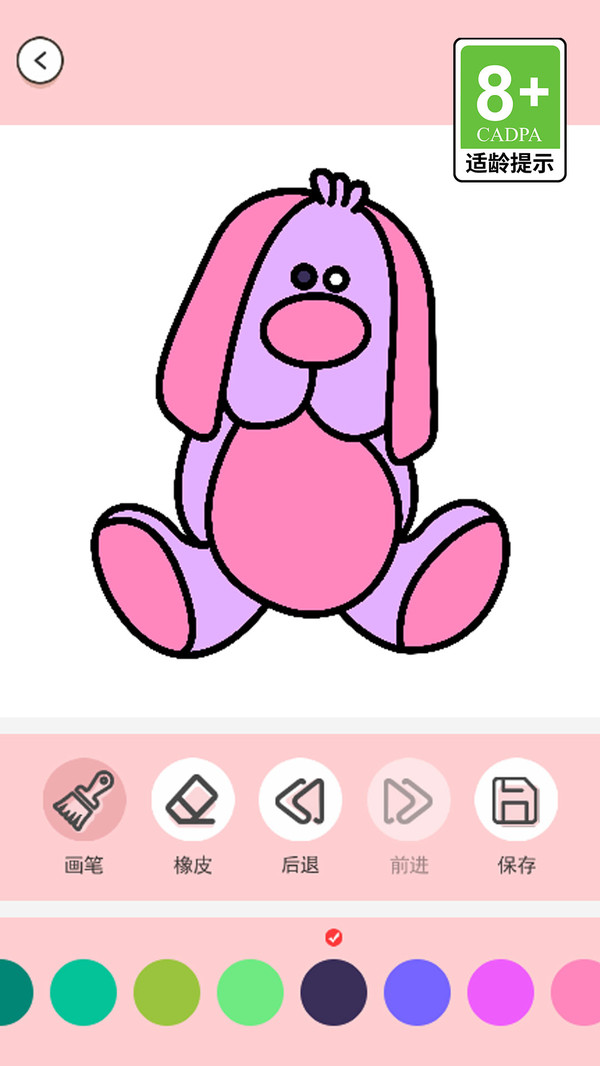Save the drawing with 保存
The width and height of the screenshot is (600, 1066).
(516, 799)
